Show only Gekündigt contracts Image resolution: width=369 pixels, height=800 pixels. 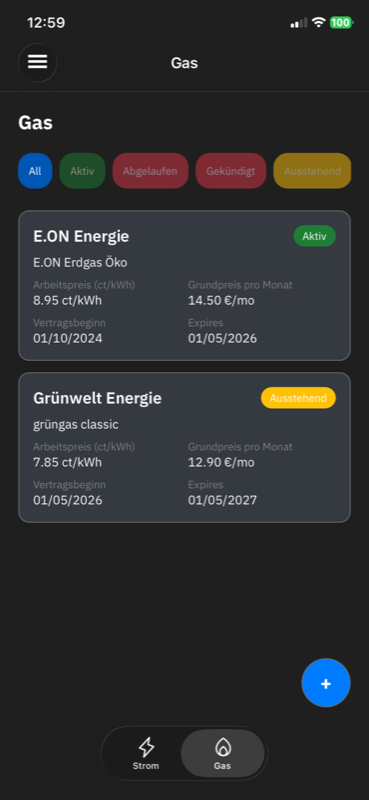click(231, 171)
